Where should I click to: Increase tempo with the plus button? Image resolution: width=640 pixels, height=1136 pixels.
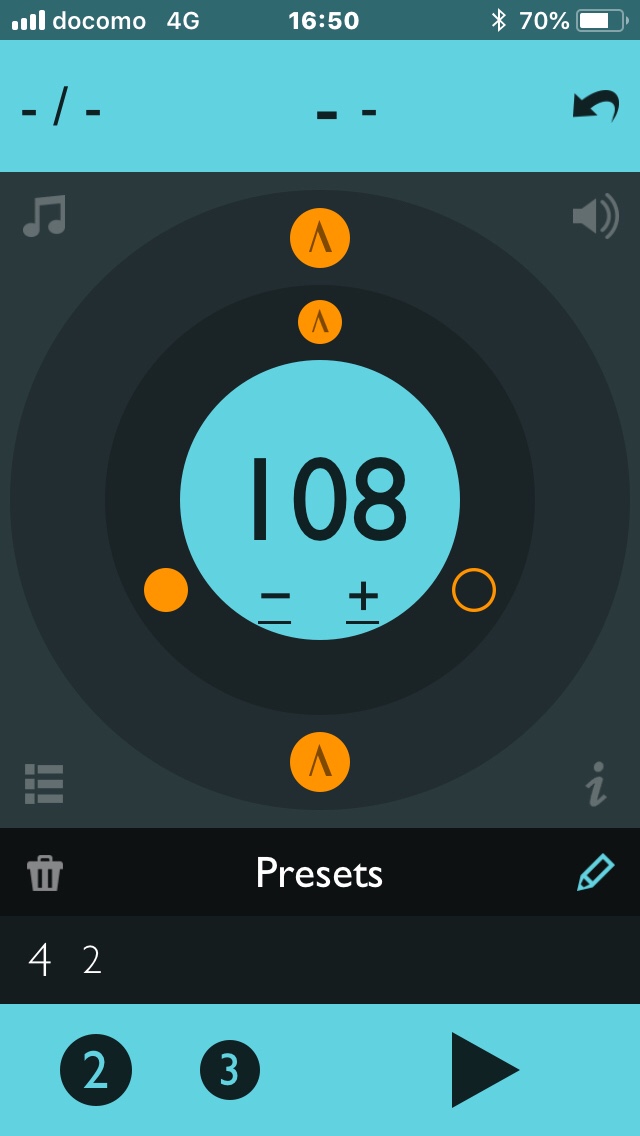point(363,598)
